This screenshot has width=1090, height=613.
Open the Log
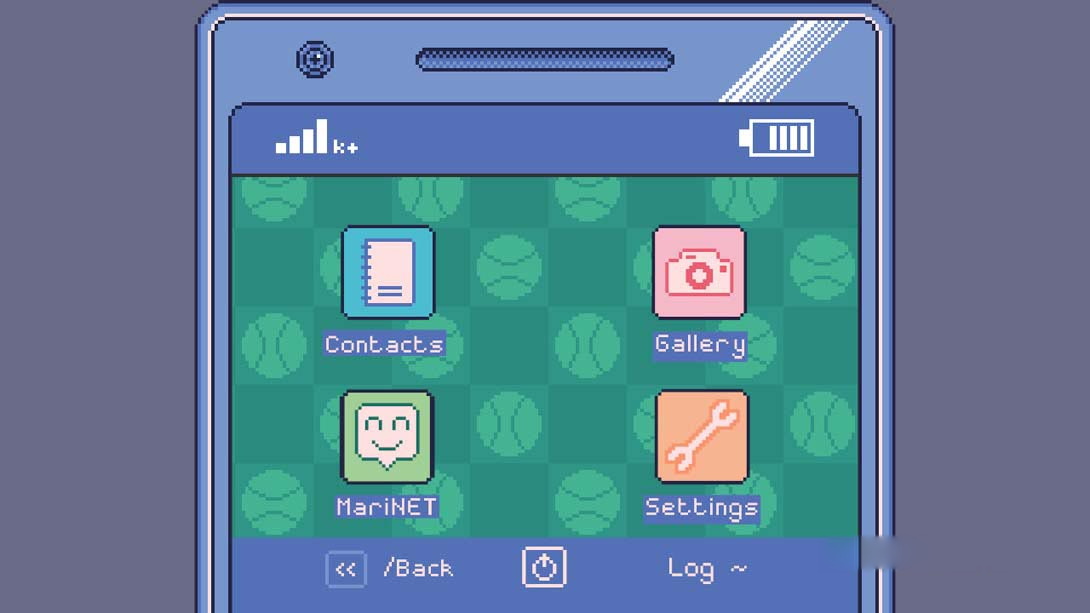[706, 569]
